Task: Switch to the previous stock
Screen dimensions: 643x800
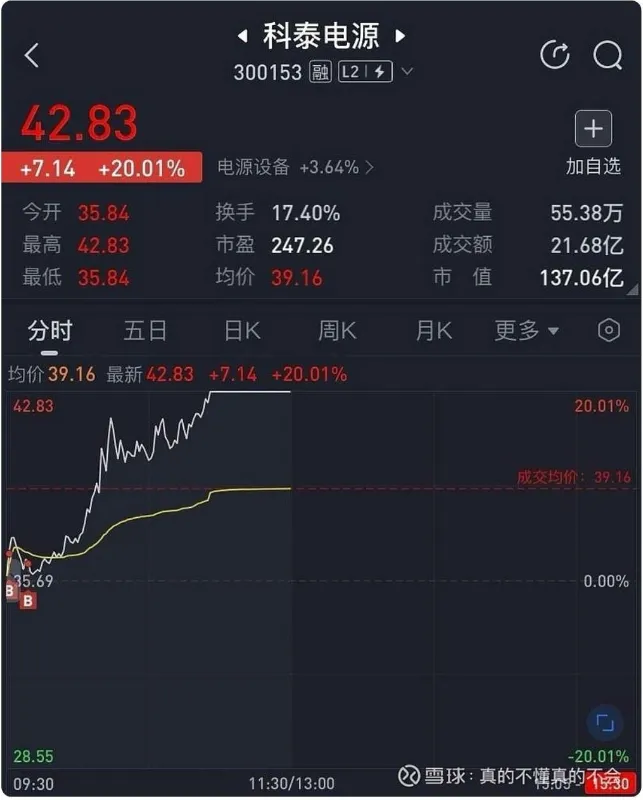Action: pyautogui.click(x=242, y=37)
